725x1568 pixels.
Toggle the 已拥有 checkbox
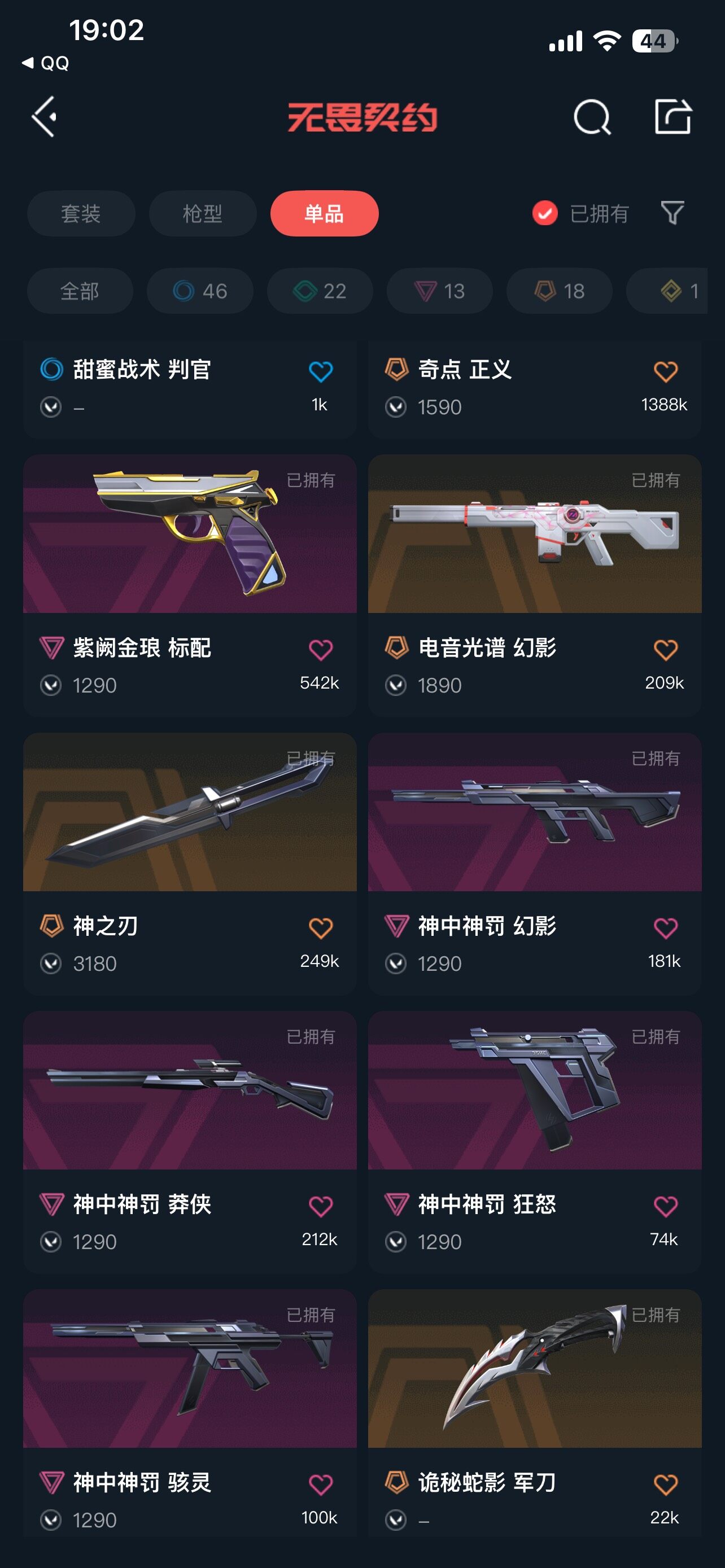pyautogui.click(x=545, y=213)
